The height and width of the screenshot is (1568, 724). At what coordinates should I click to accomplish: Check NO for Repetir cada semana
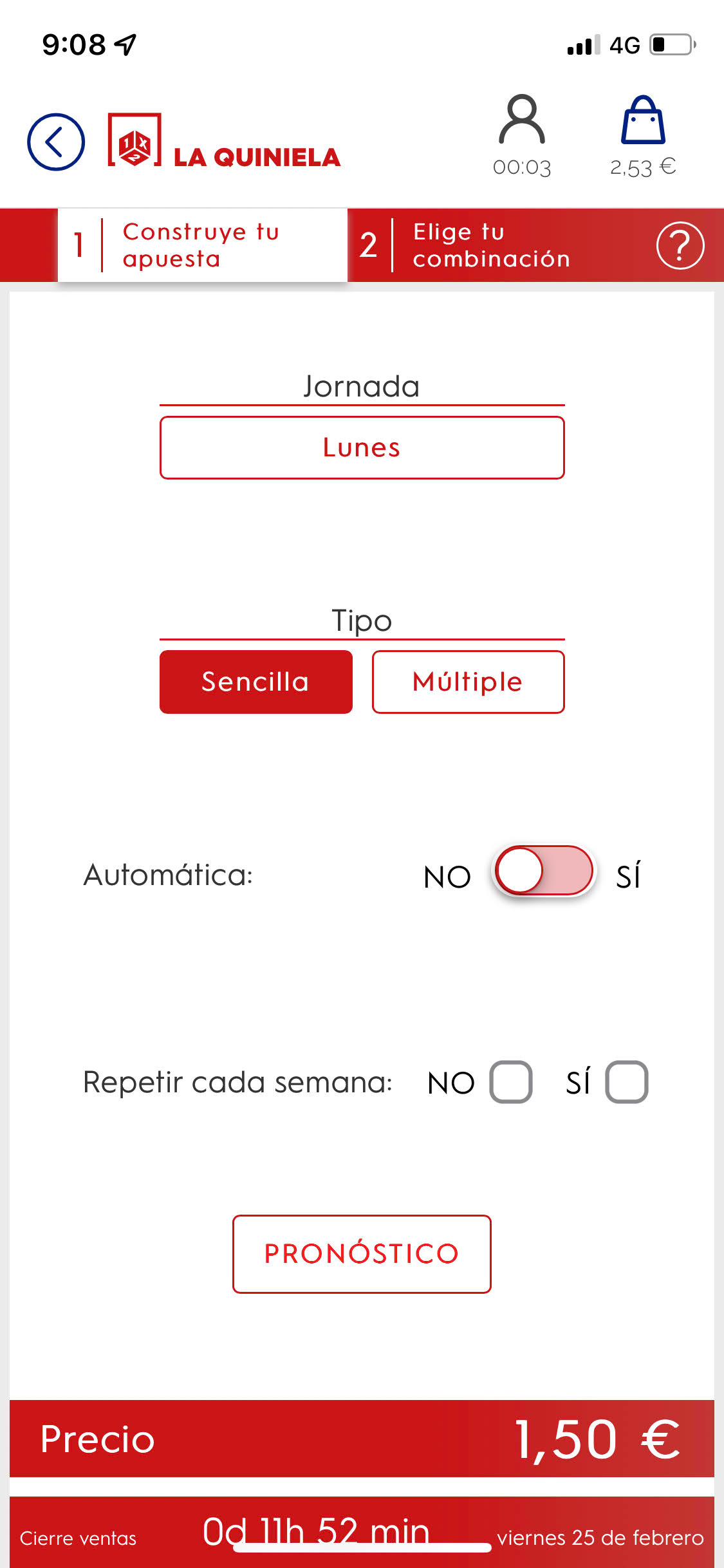pyautogui.click(x=511, y=1082)
